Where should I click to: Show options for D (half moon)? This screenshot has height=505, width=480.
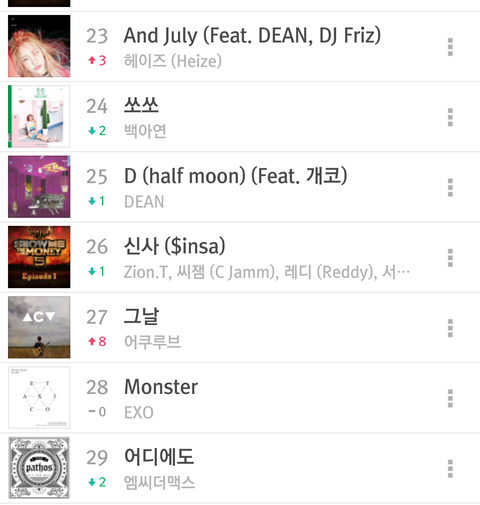point(450,188)
